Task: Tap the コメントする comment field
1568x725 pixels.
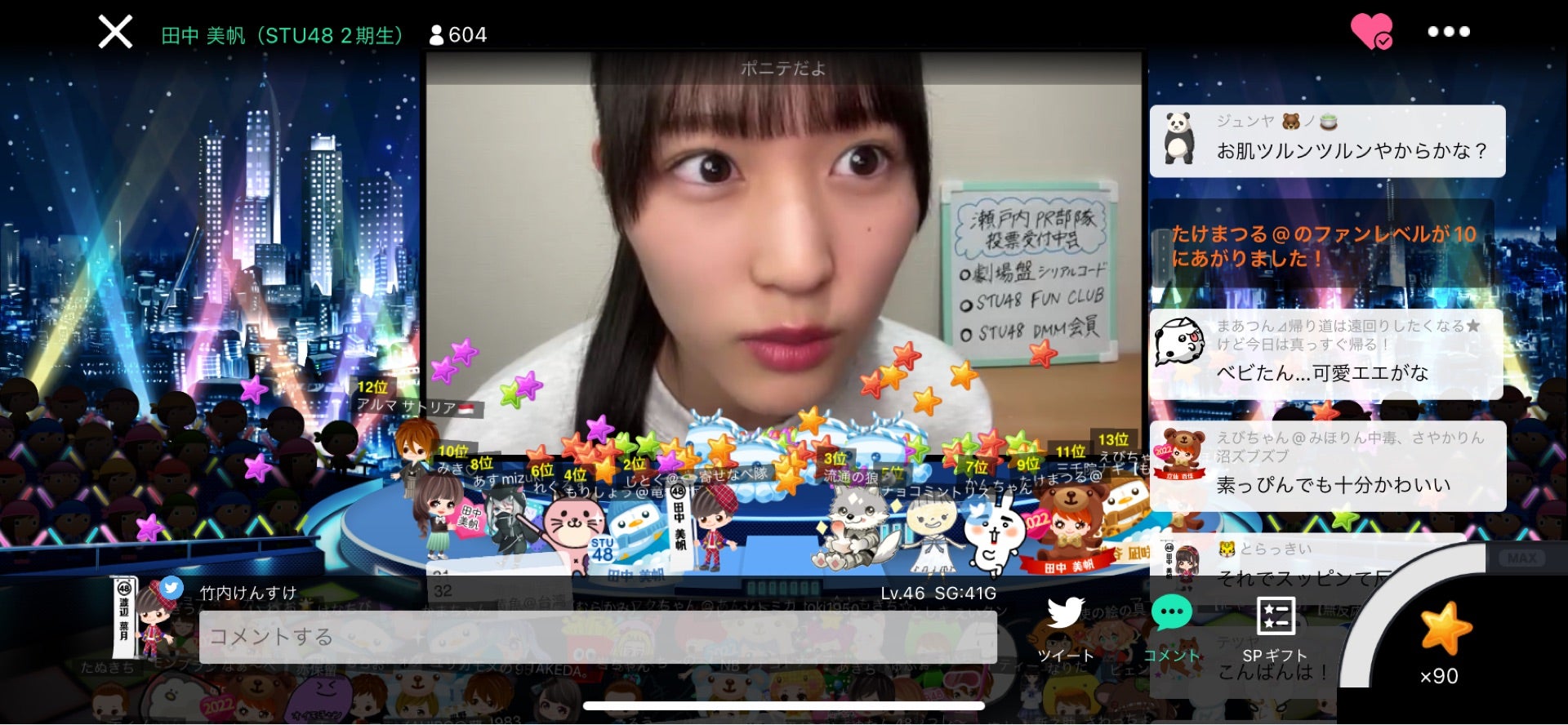Action: pyautogui.click(x=598, y=638)
